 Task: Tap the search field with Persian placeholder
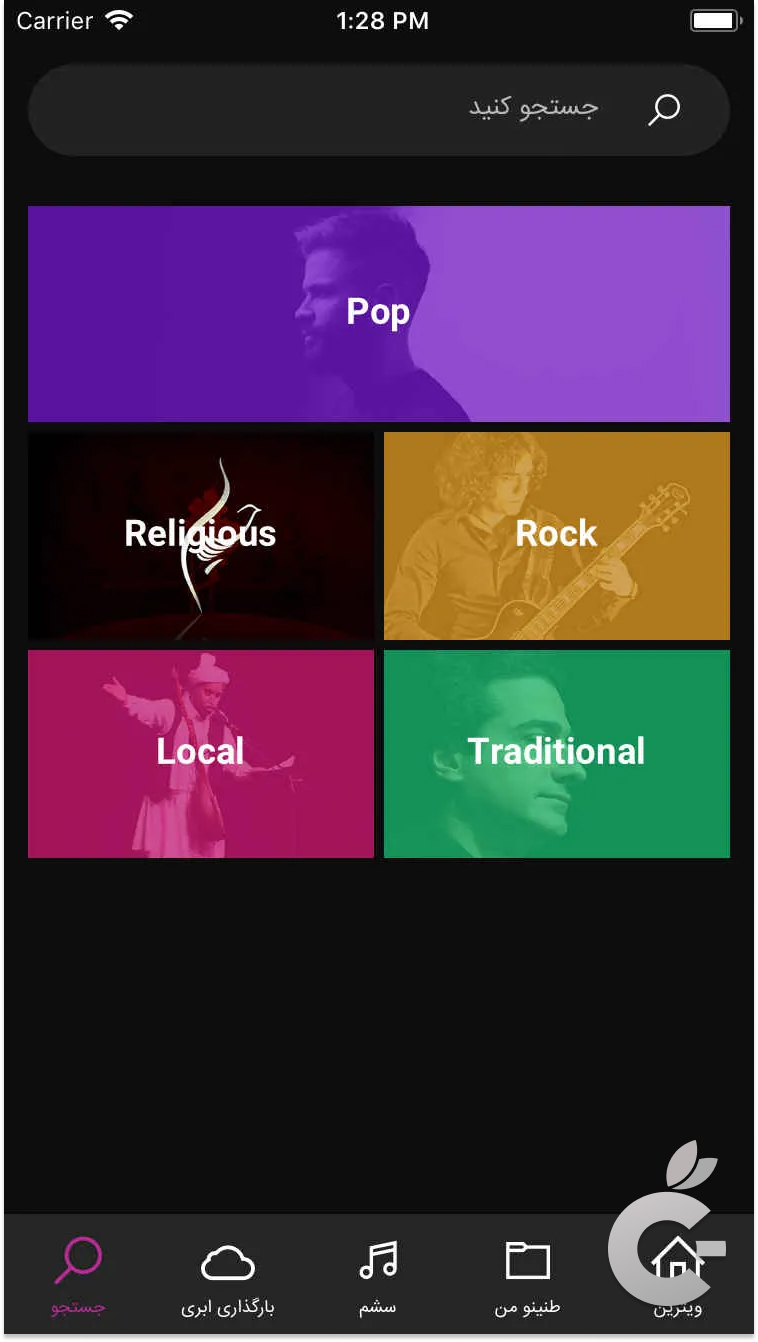[378, 109]
